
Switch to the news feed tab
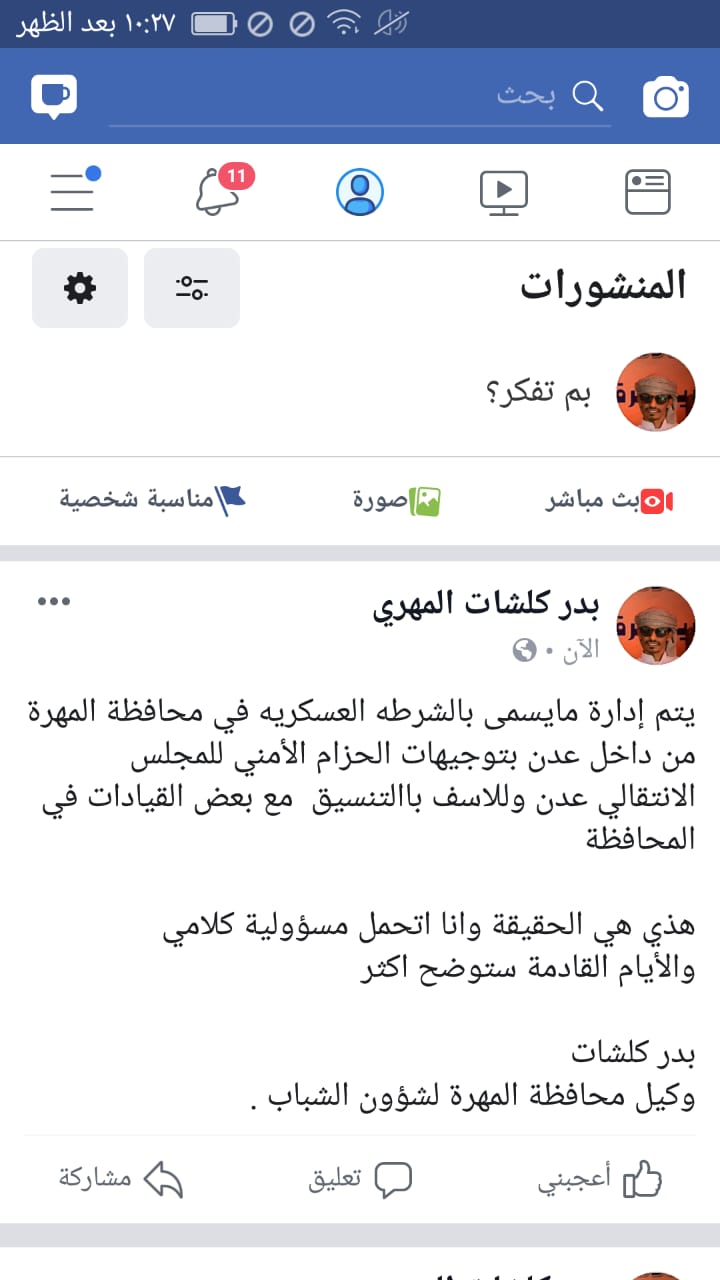tap(648, 192)
